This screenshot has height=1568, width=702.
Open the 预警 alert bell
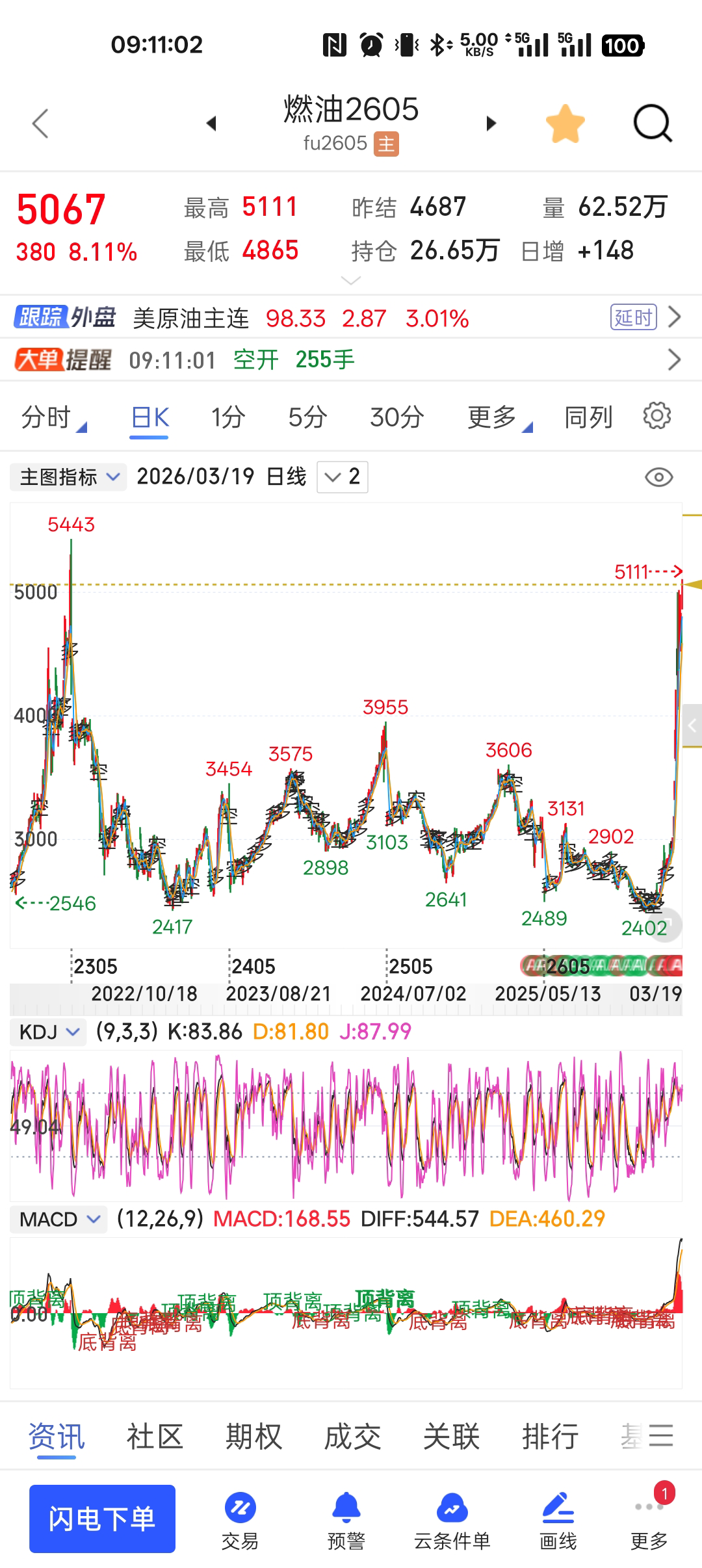pyautogui.click(x=346, y=1520)
